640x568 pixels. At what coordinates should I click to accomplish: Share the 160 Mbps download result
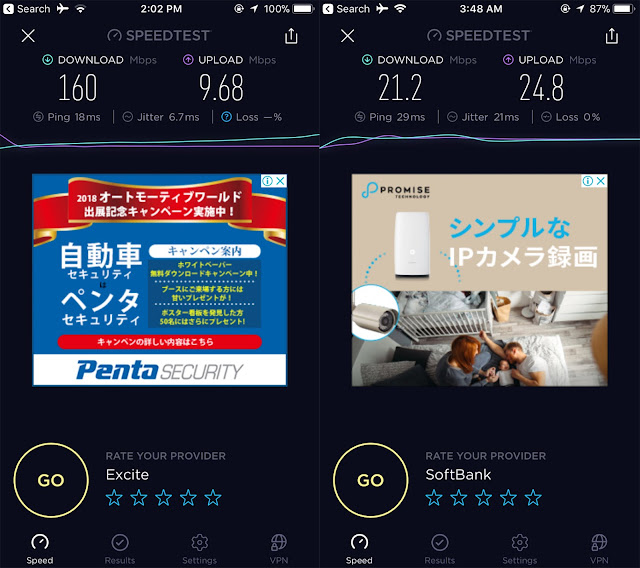click(x=291, y=36)
